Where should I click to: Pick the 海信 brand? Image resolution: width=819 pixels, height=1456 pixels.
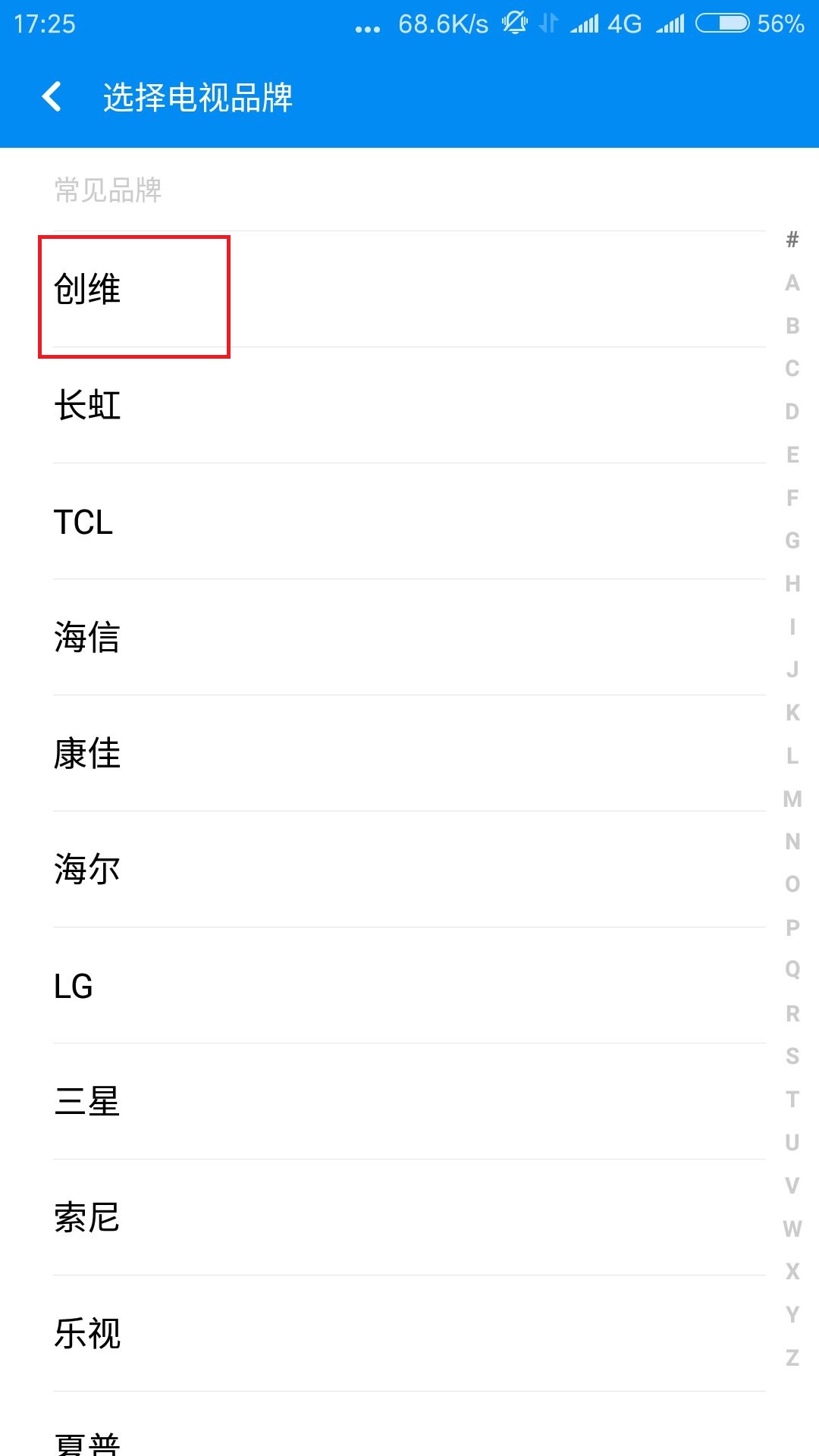coord(409,637)
